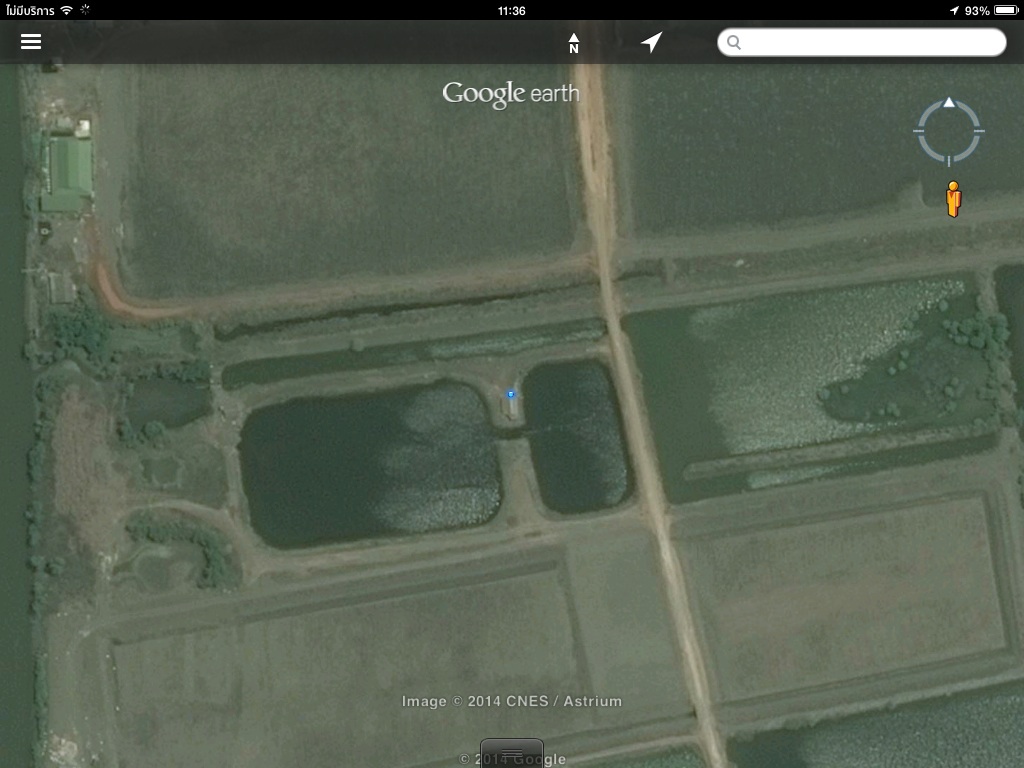
Task: Select the Street View pegman
Action: (x=953, y=199)
